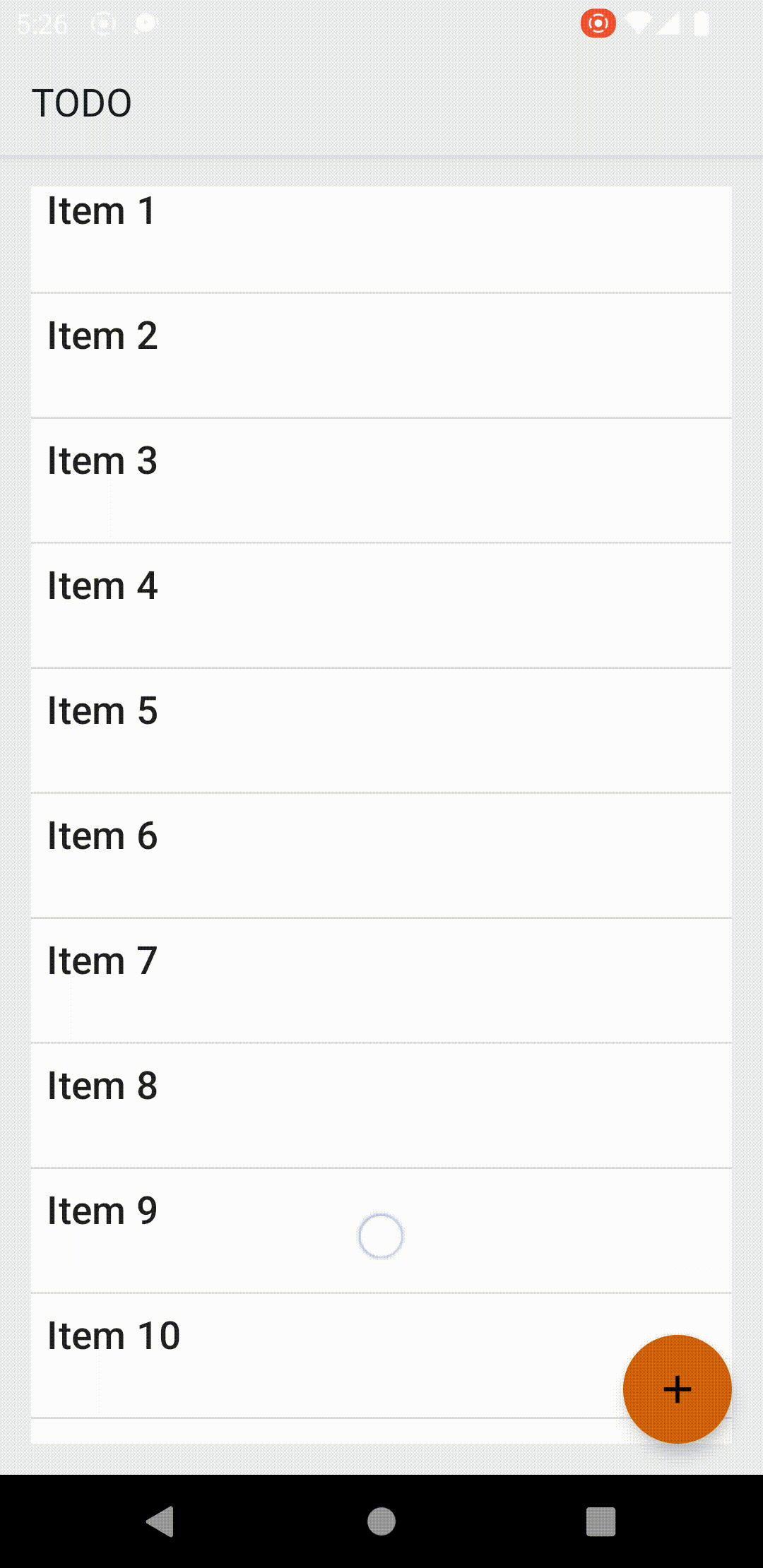Image resolution: width=763 pixels, height=1568 pixels.
Task: Select Item 1 from the list
Action: click(x=101, y=210)
